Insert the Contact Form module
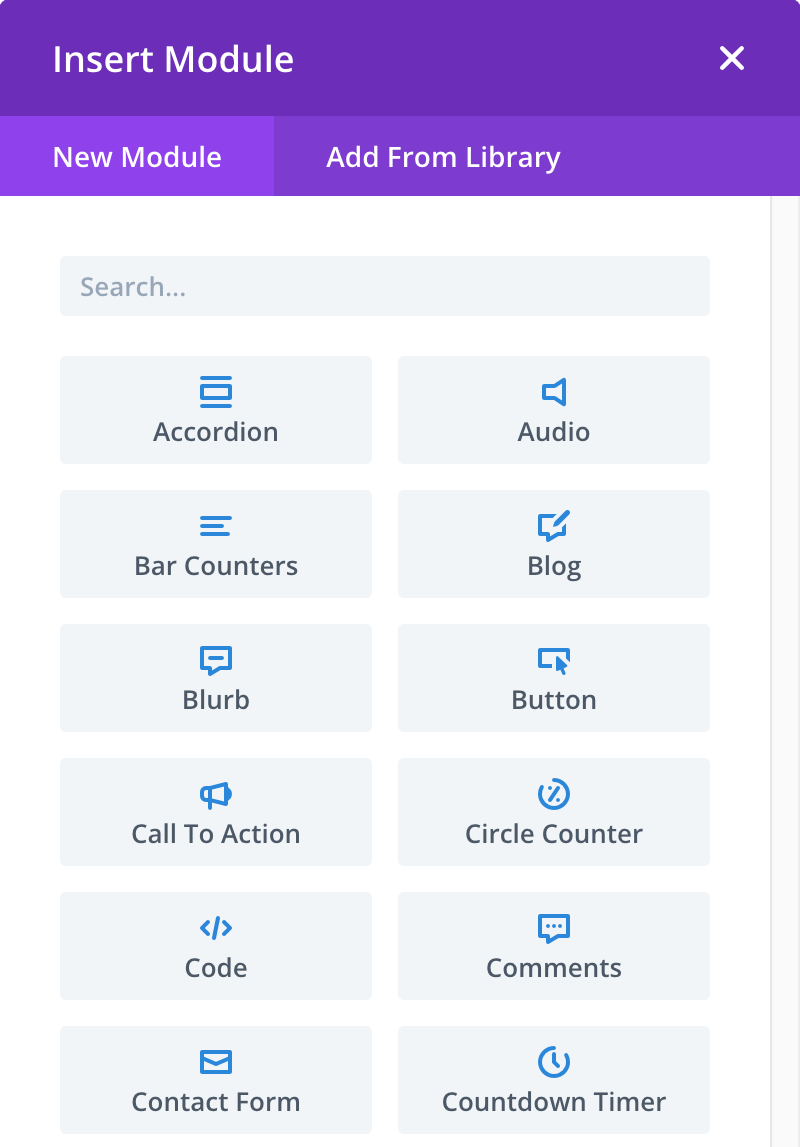 (216, 1080)
